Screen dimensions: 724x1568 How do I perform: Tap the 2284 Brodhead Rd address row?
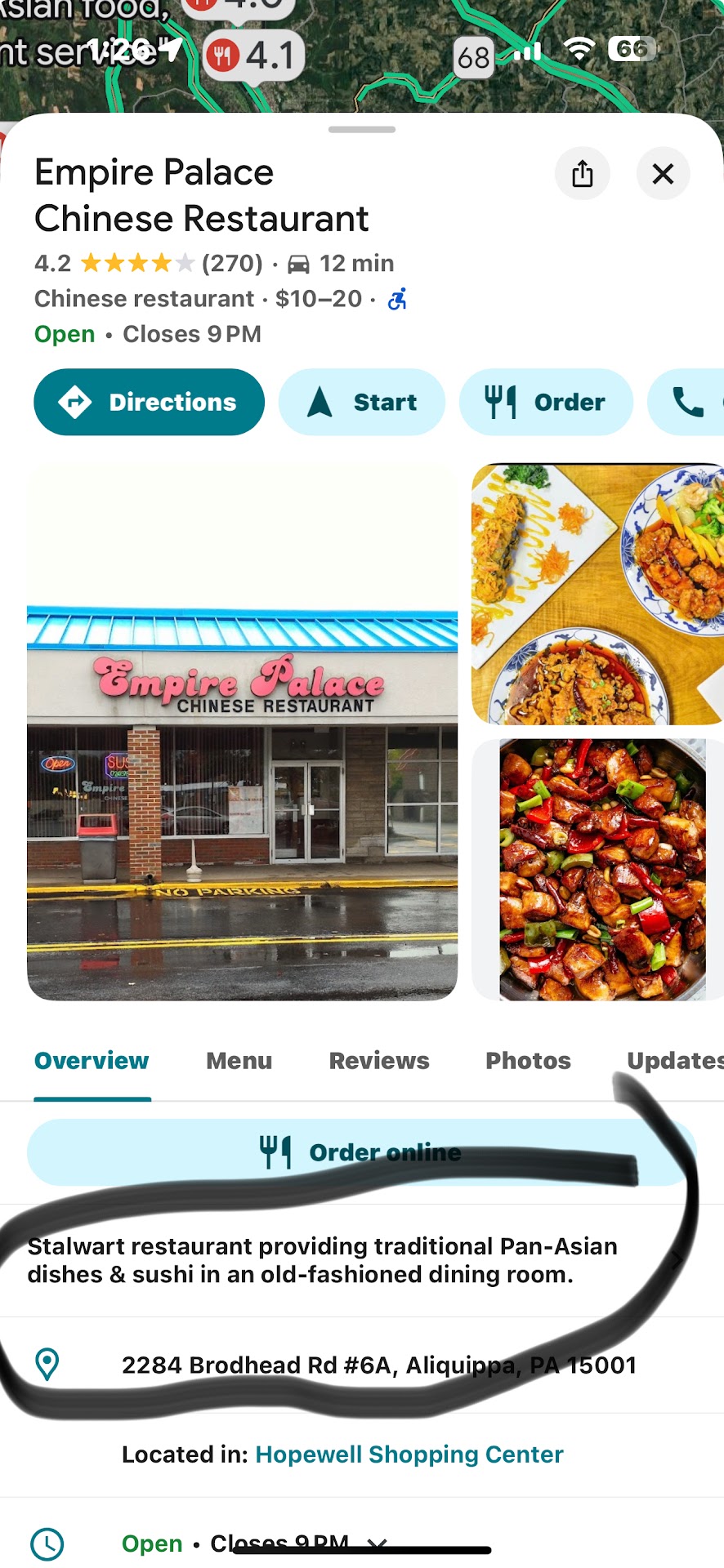(378, 1365)
